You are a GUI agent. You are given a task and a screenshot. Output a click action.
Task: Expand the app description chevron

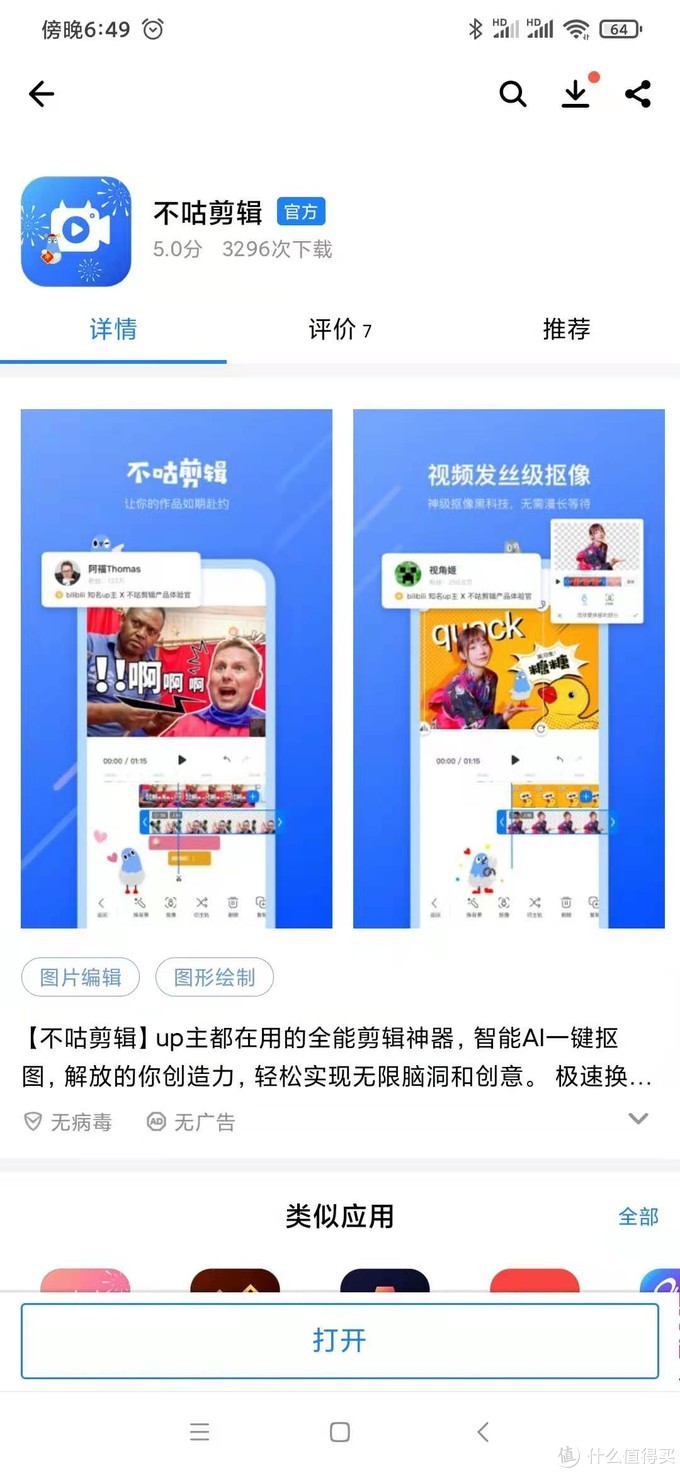638,1118
